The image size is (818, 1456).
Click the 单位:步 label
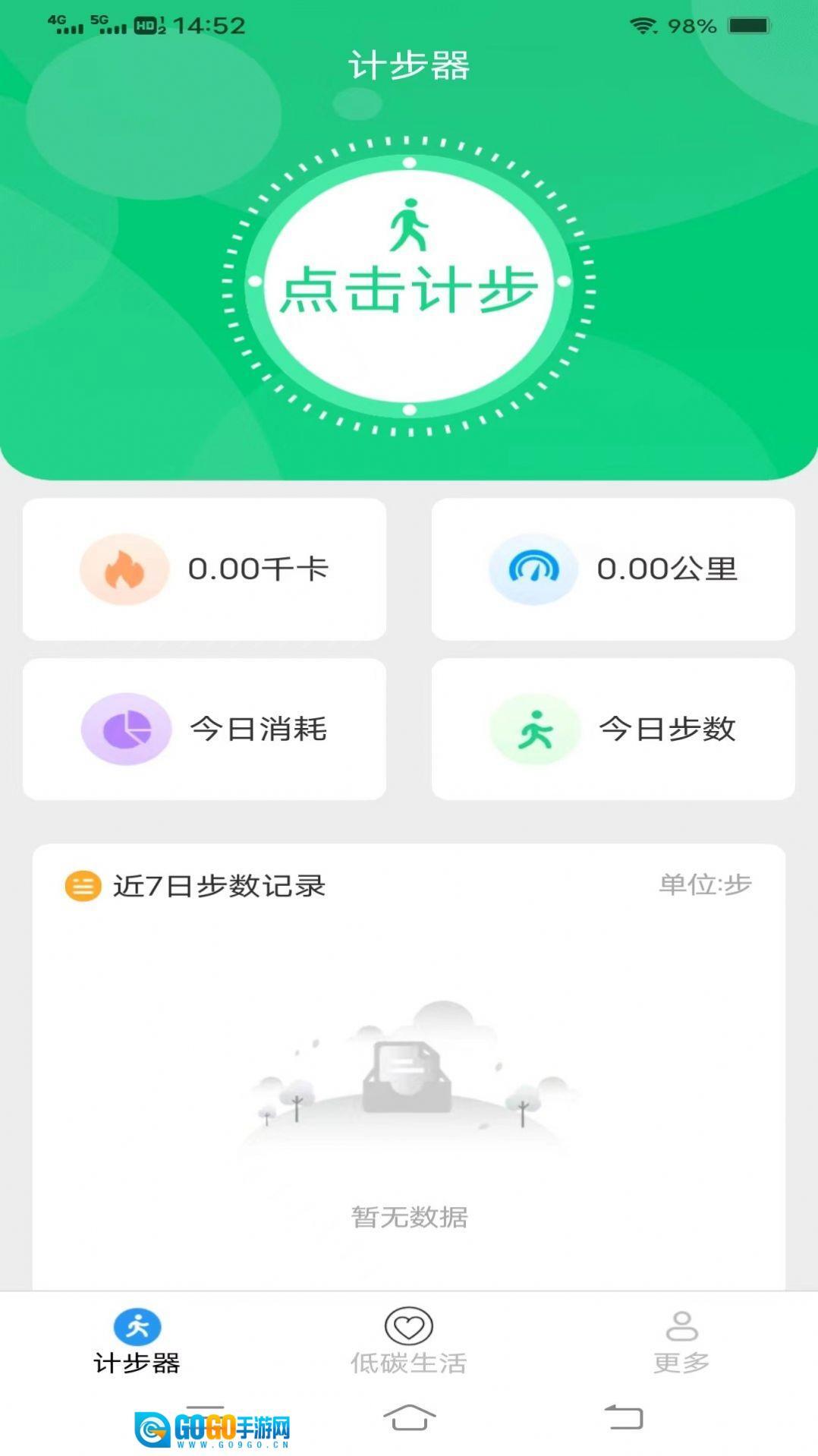pyautogui.click(x=706, y=884)
